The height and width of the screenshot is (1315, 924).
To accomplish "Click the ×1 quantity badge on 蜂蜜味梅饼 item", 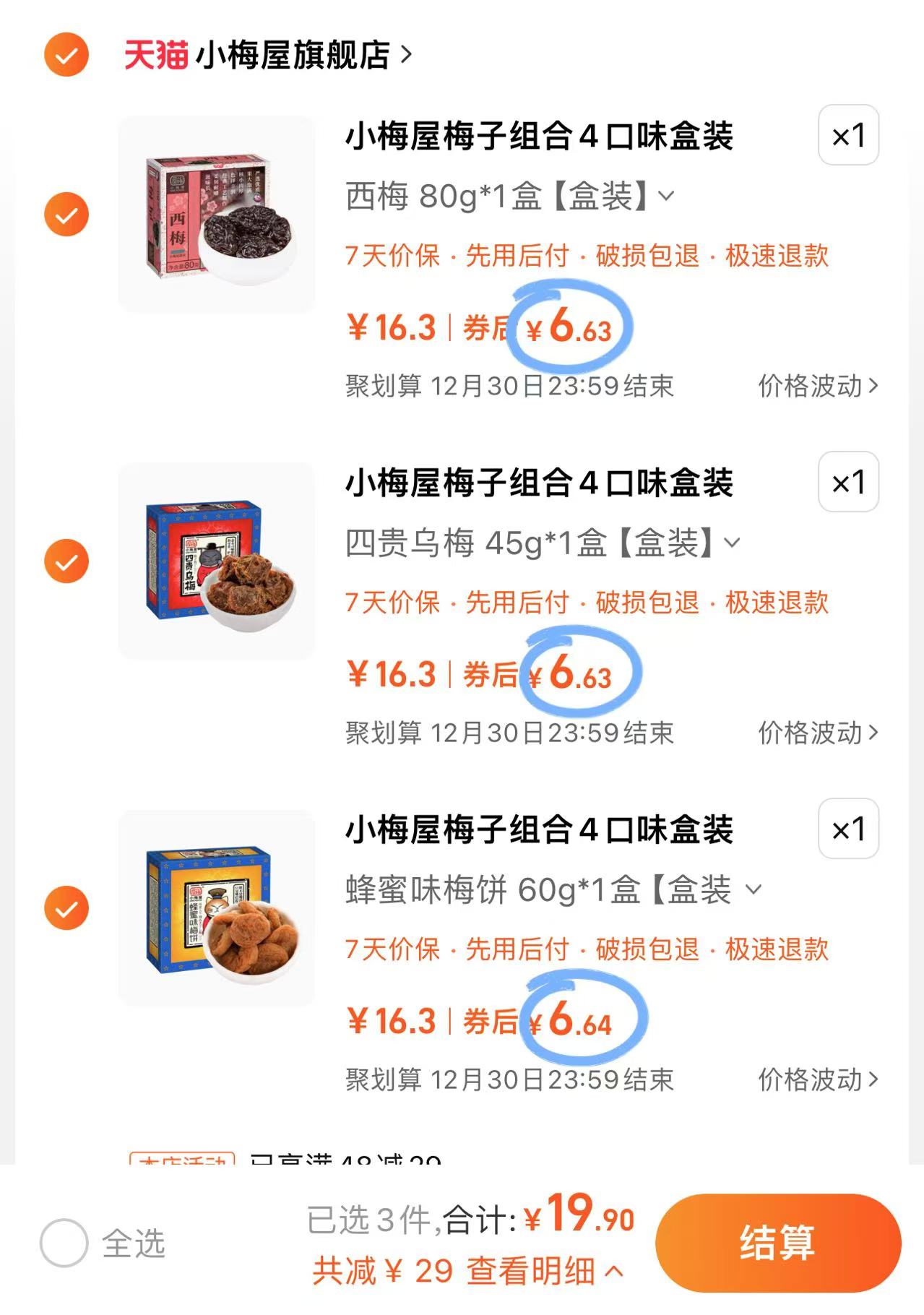I will coord(850,829).
